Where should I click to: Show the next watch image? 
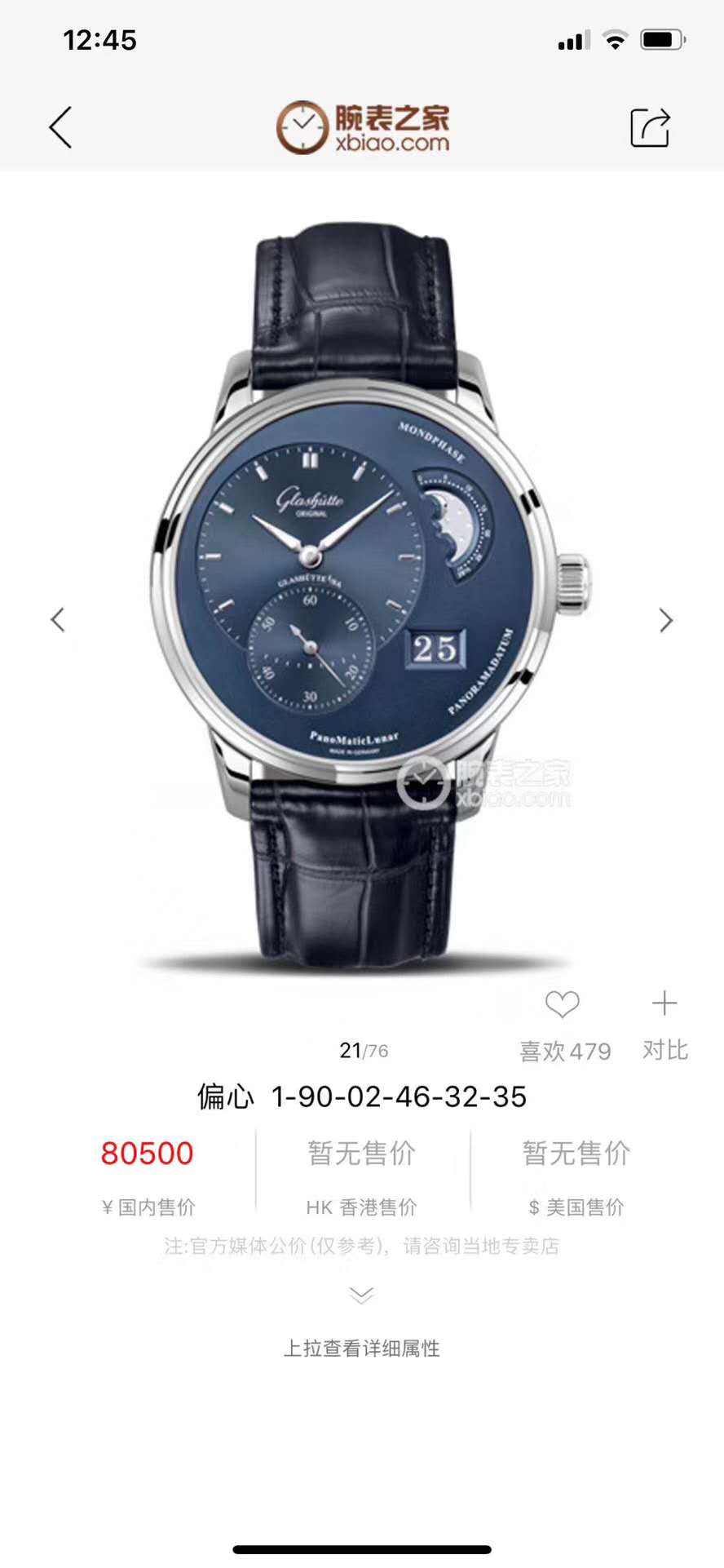click(x=665, y=621)
